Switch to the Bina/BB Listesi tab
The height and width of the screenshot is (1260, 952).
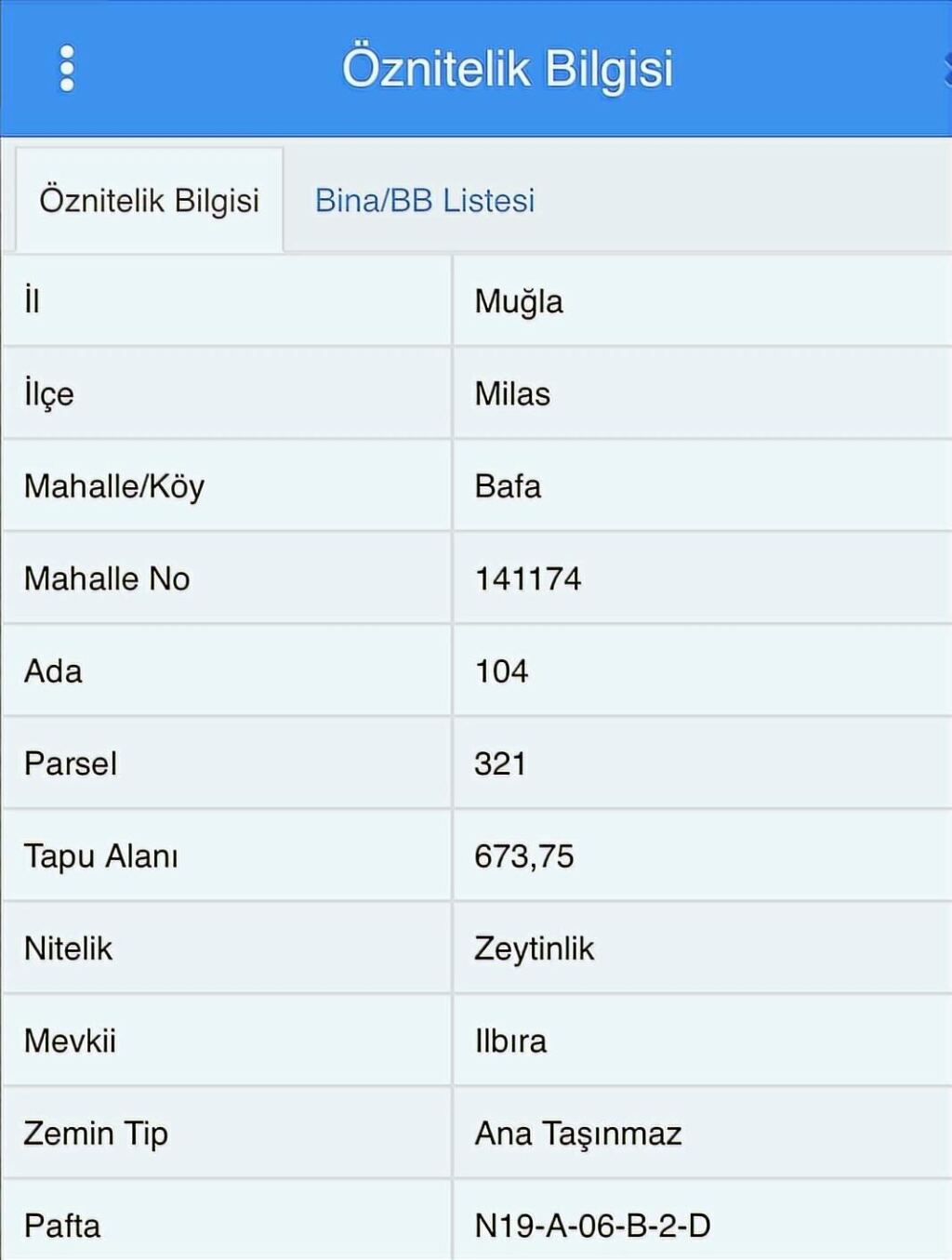pyautogui.click(x=426, y=199)
